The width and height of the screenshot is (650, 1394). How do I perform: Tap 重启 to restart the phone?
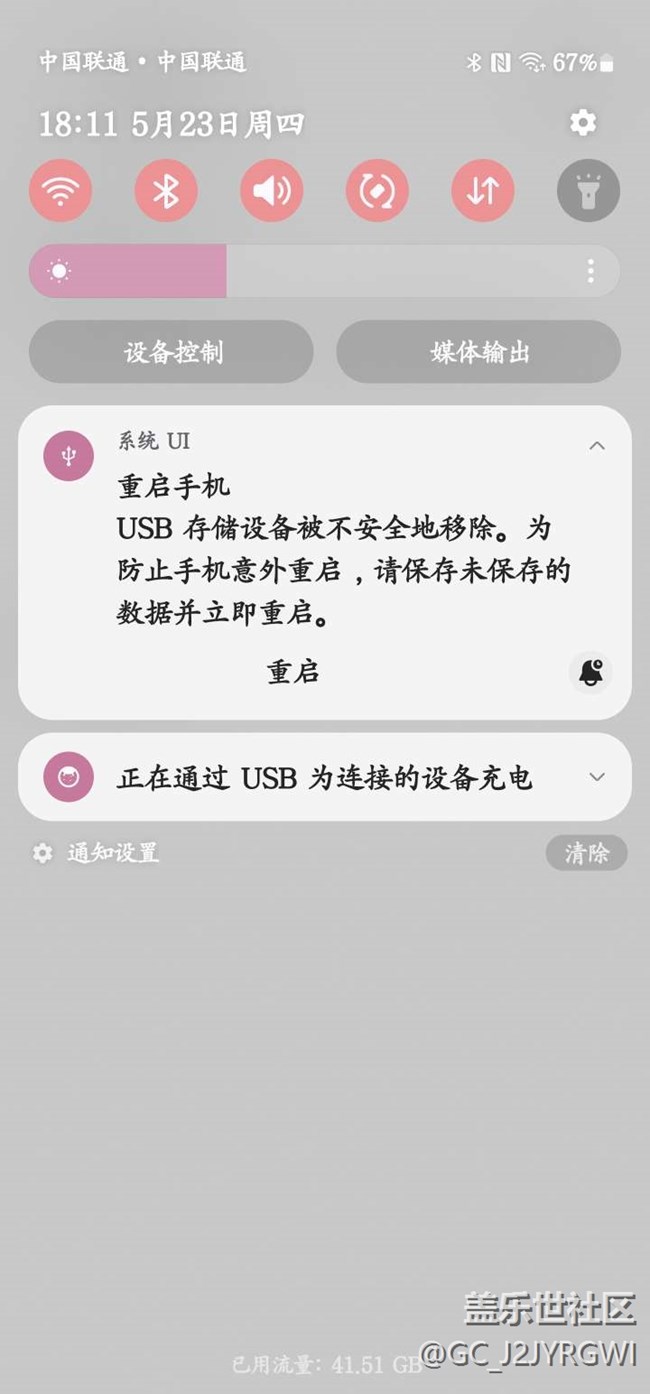point(293,672)
